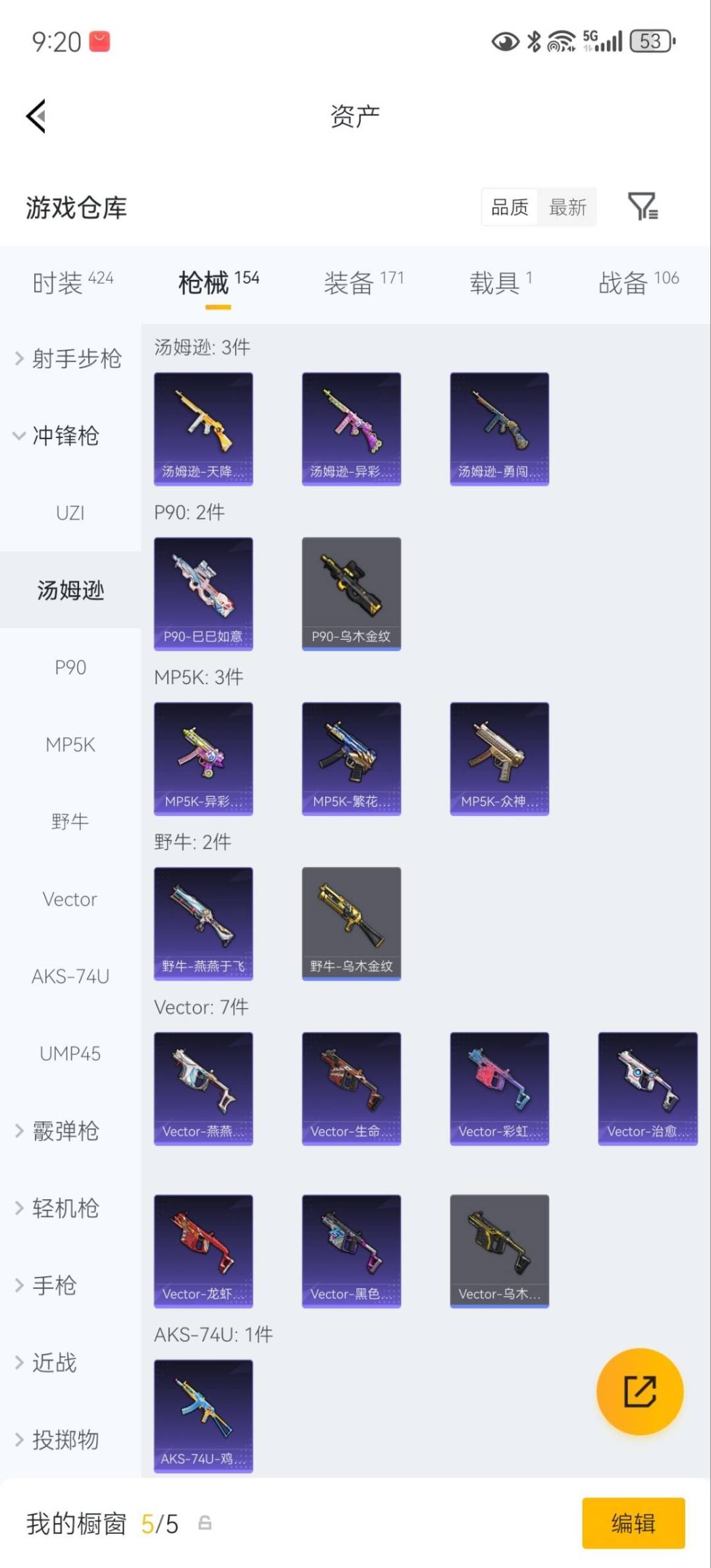Expand the 射手步枪 category

tap(70, 359)
